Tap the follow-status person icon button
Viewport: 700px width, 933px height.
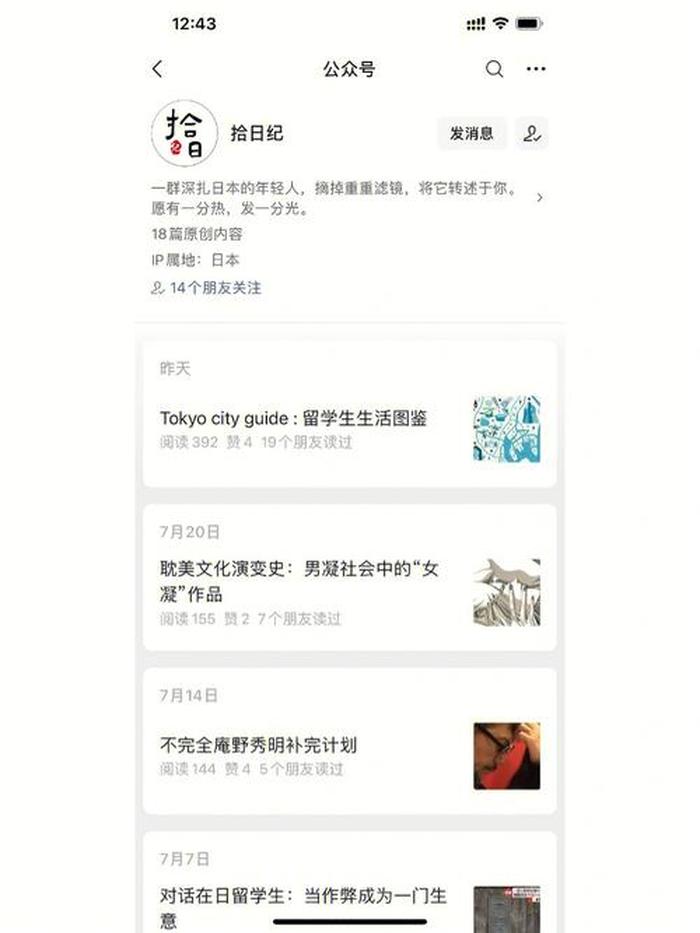pyautogui.click(x=532, y=134)
